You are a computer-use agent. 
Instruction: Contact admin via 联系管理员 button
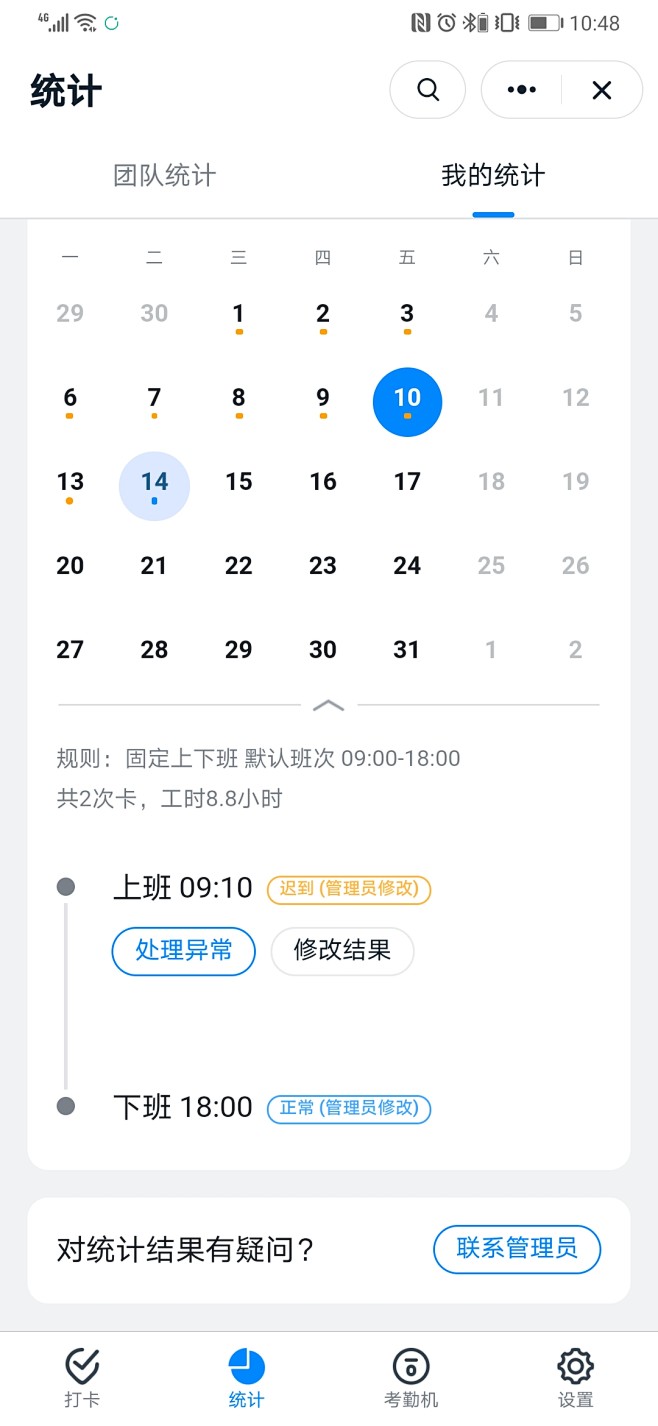(x=516, y=1249)
